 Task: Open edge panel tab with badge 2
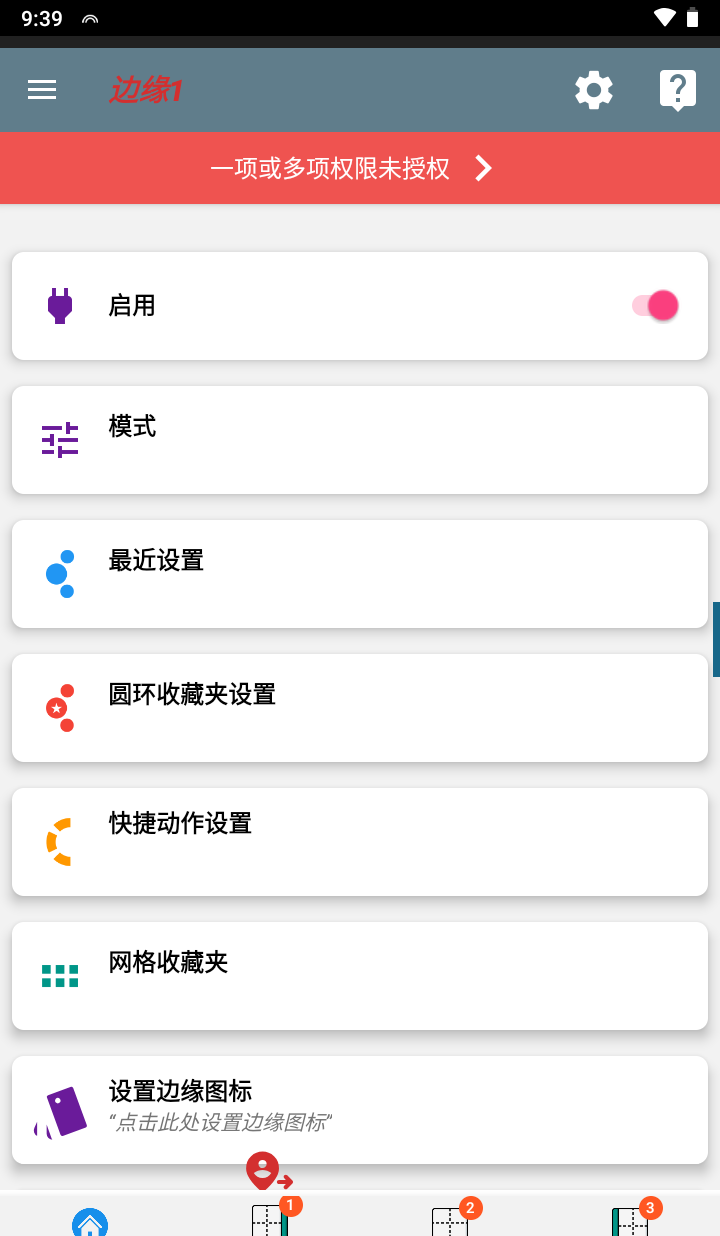point(450,1221)
